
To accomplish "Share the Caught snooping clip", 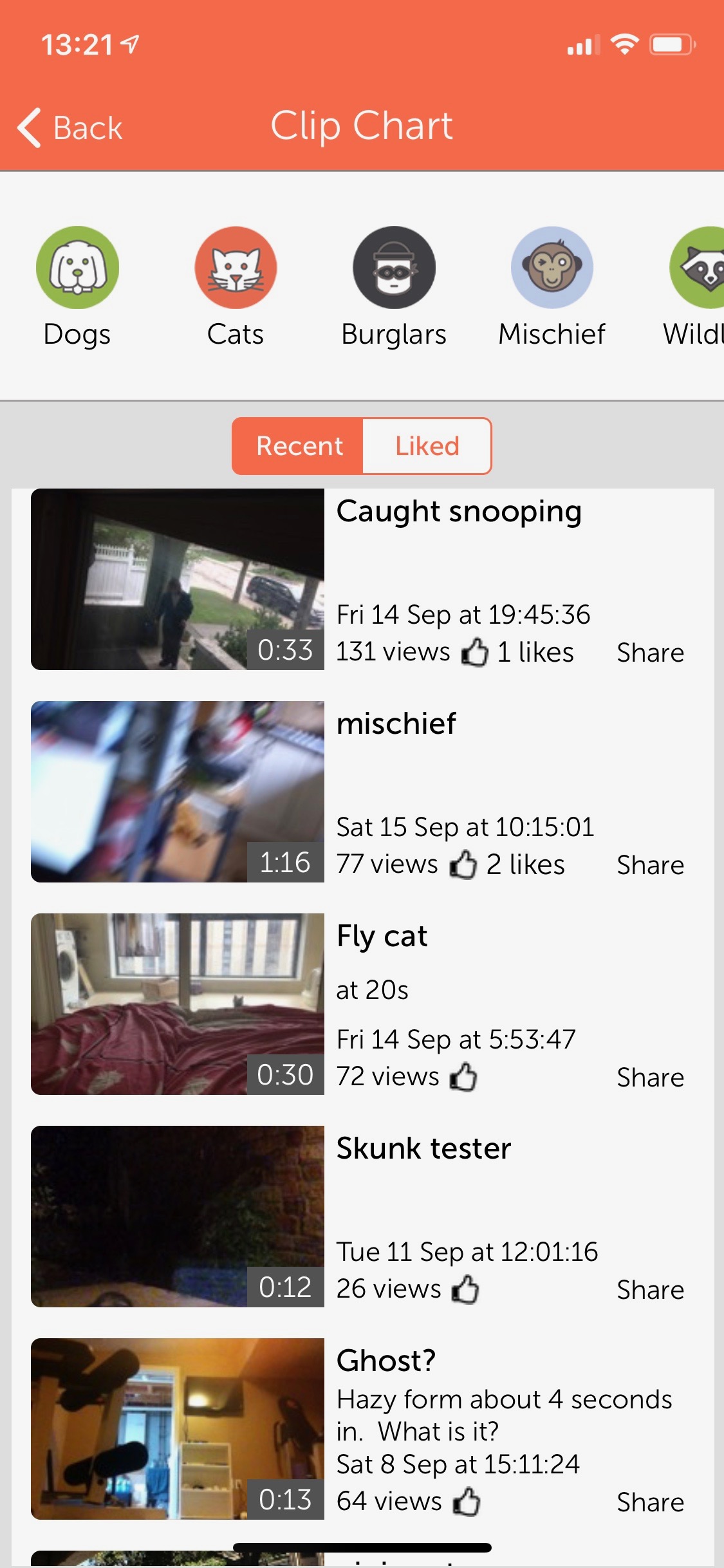I will pos(651,653).
